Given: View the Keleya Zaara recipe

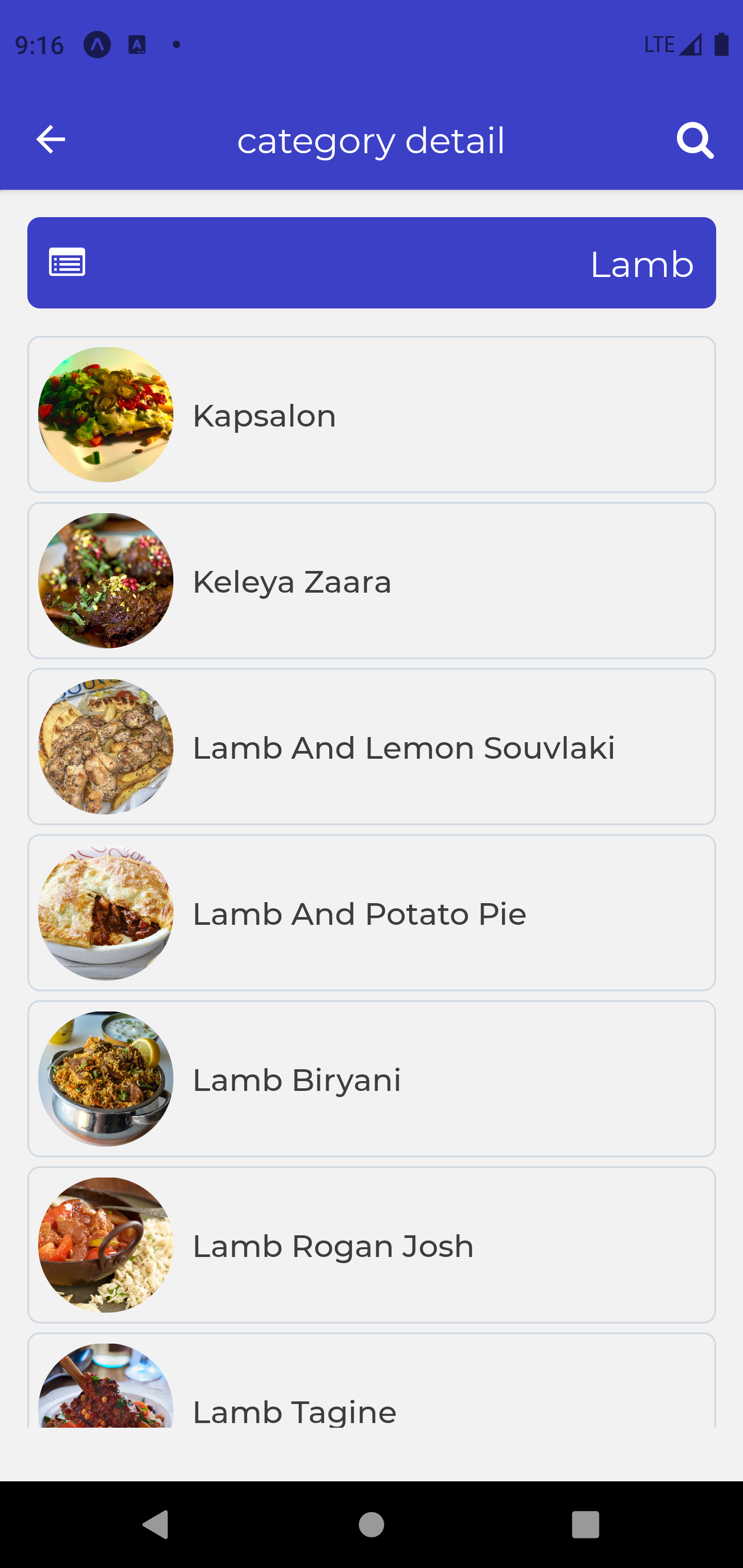Looking at the screenshot, I should (x=372, y=581).
